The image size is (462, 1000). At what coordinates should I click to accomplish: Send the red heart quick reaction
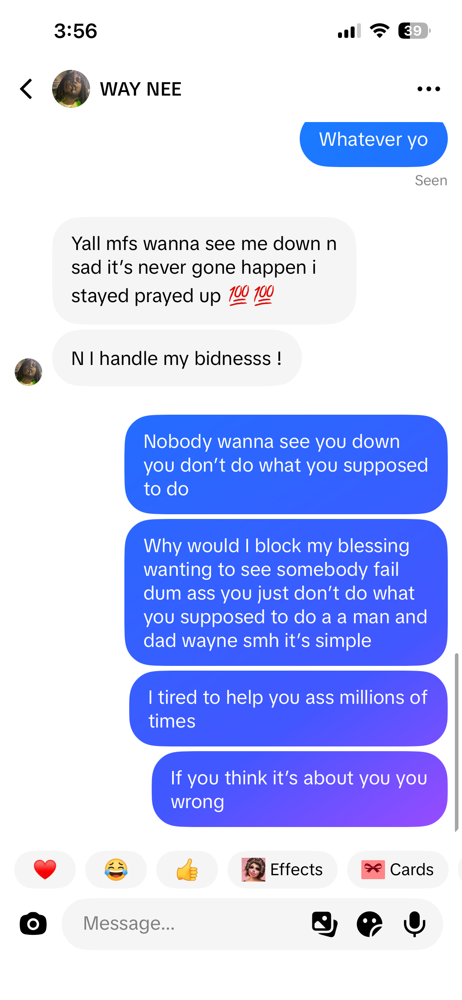[45, 869]
